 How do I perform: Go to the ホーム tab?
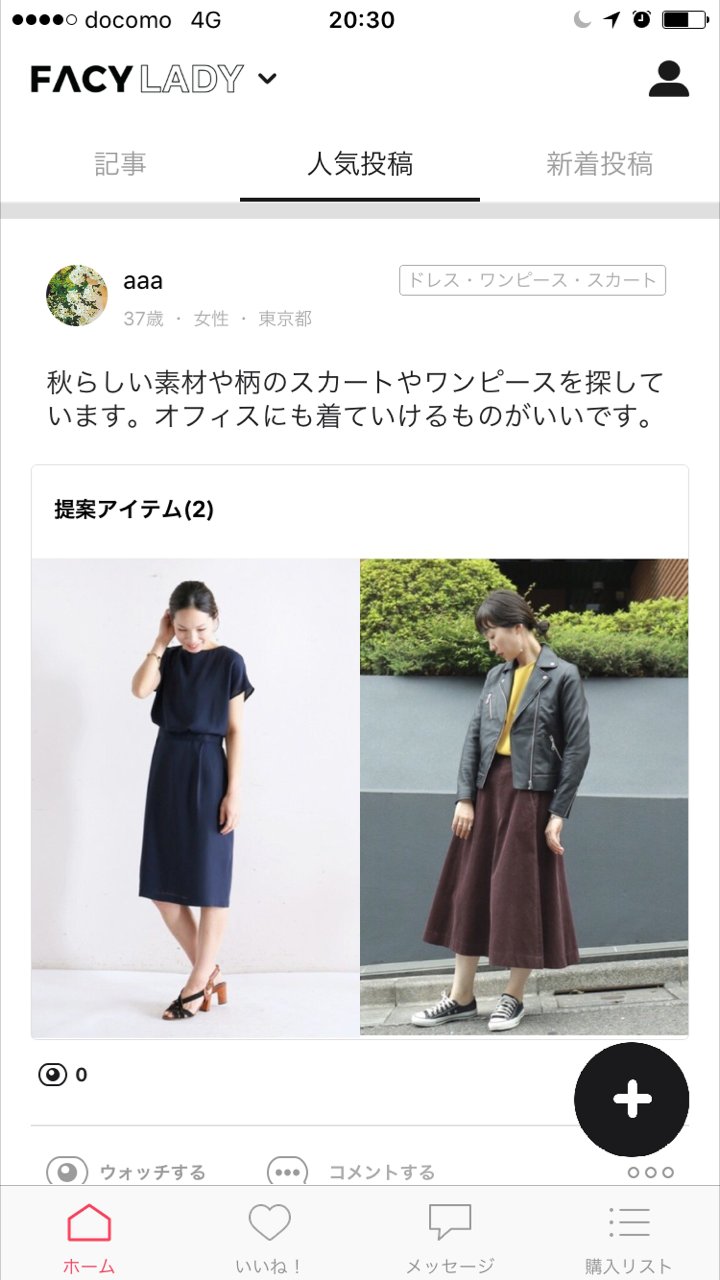pos(89,1238)
